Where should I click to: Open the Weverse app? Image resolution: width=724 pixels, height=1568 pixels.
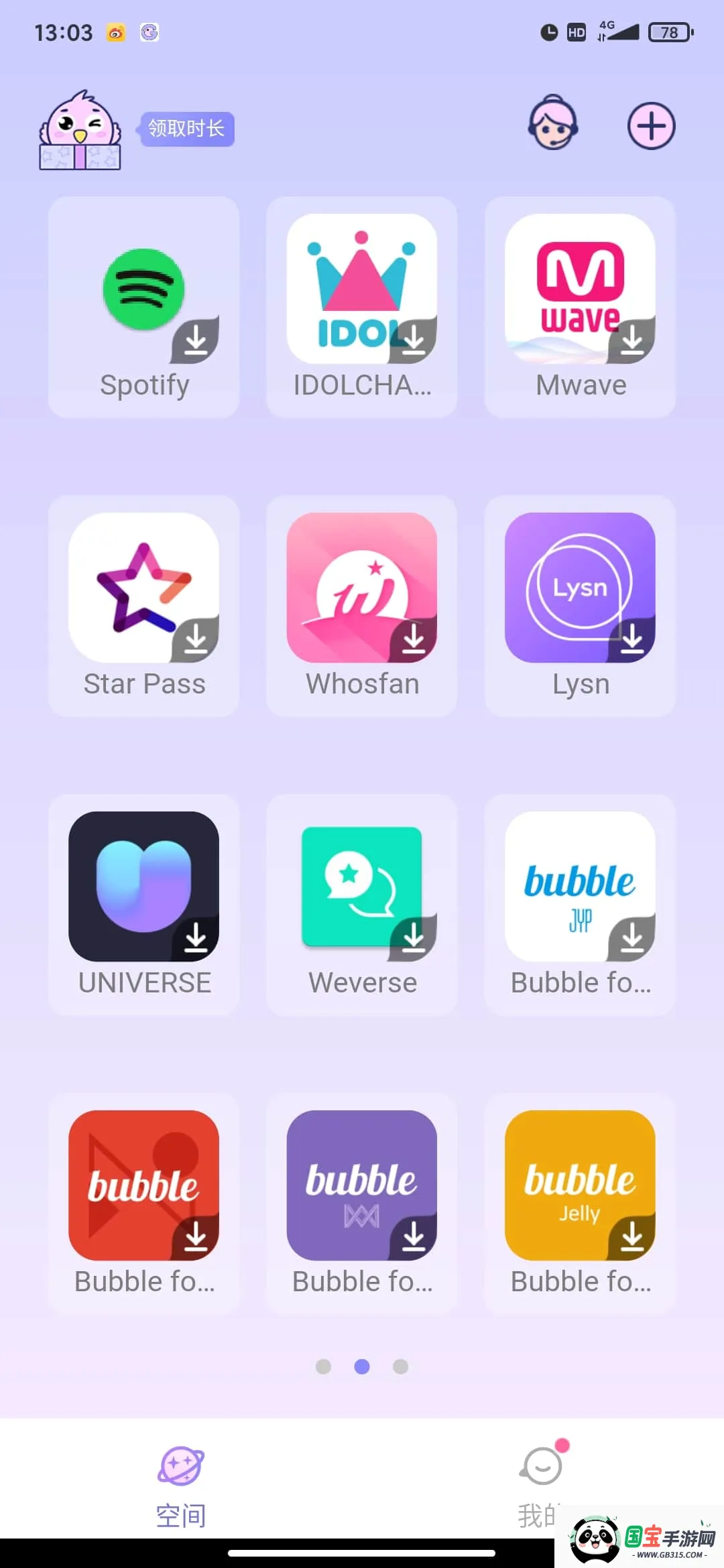[x=361, y=904]
